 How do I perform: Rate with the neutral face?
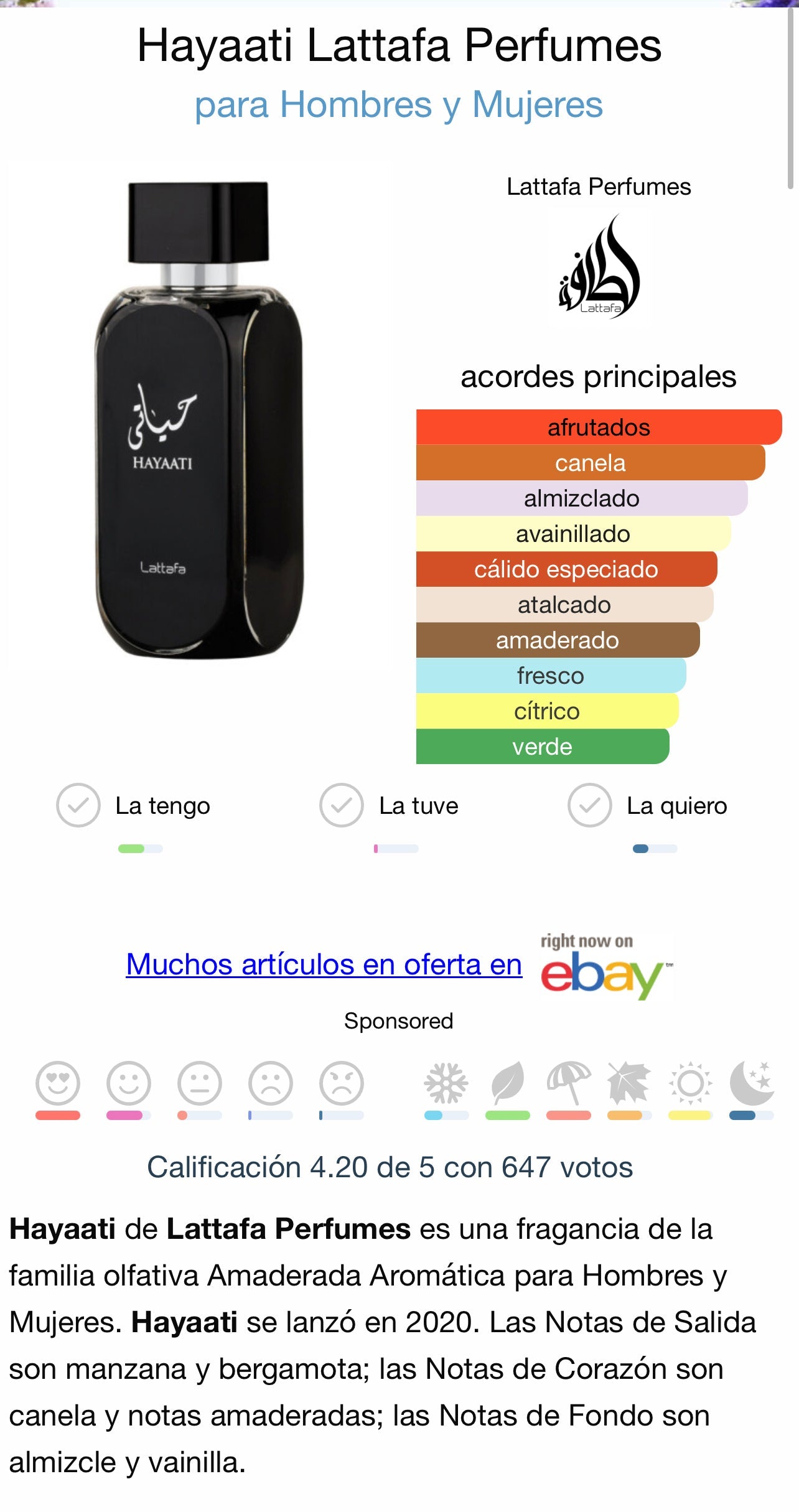[200, 1083]
